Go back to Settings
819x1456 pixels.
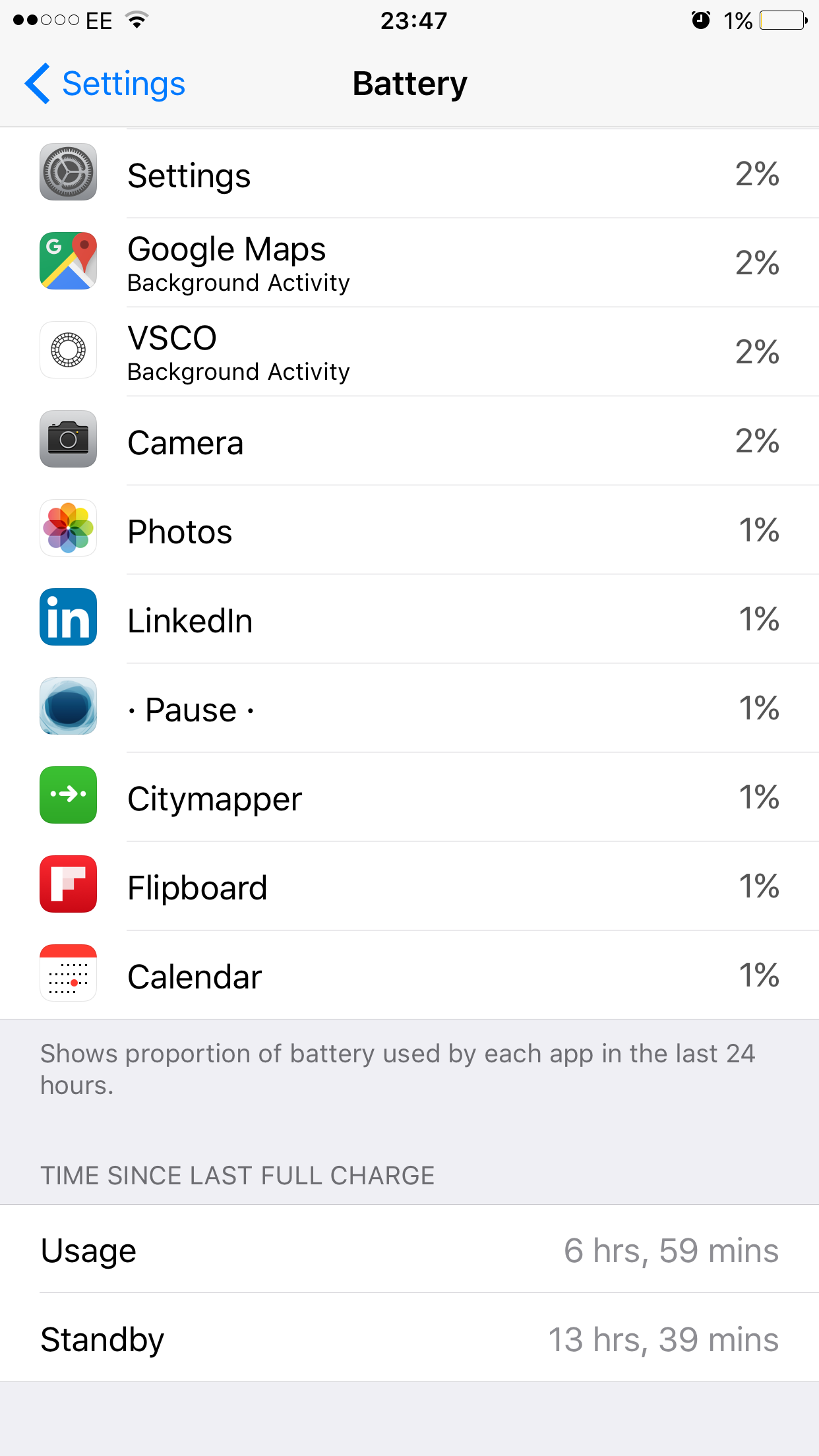point(105,84)
